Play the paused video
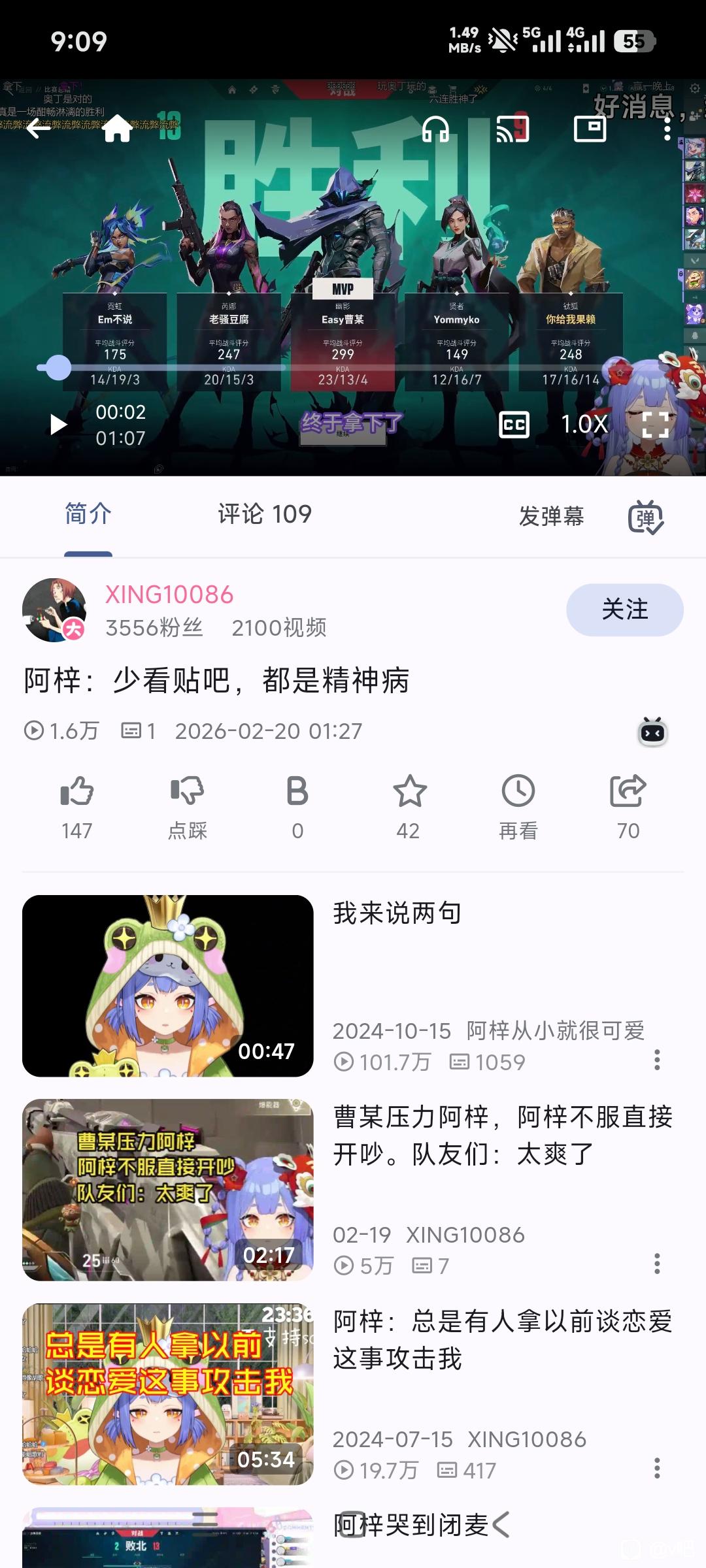Viewport: 706px width, 1568px height. 59,425
